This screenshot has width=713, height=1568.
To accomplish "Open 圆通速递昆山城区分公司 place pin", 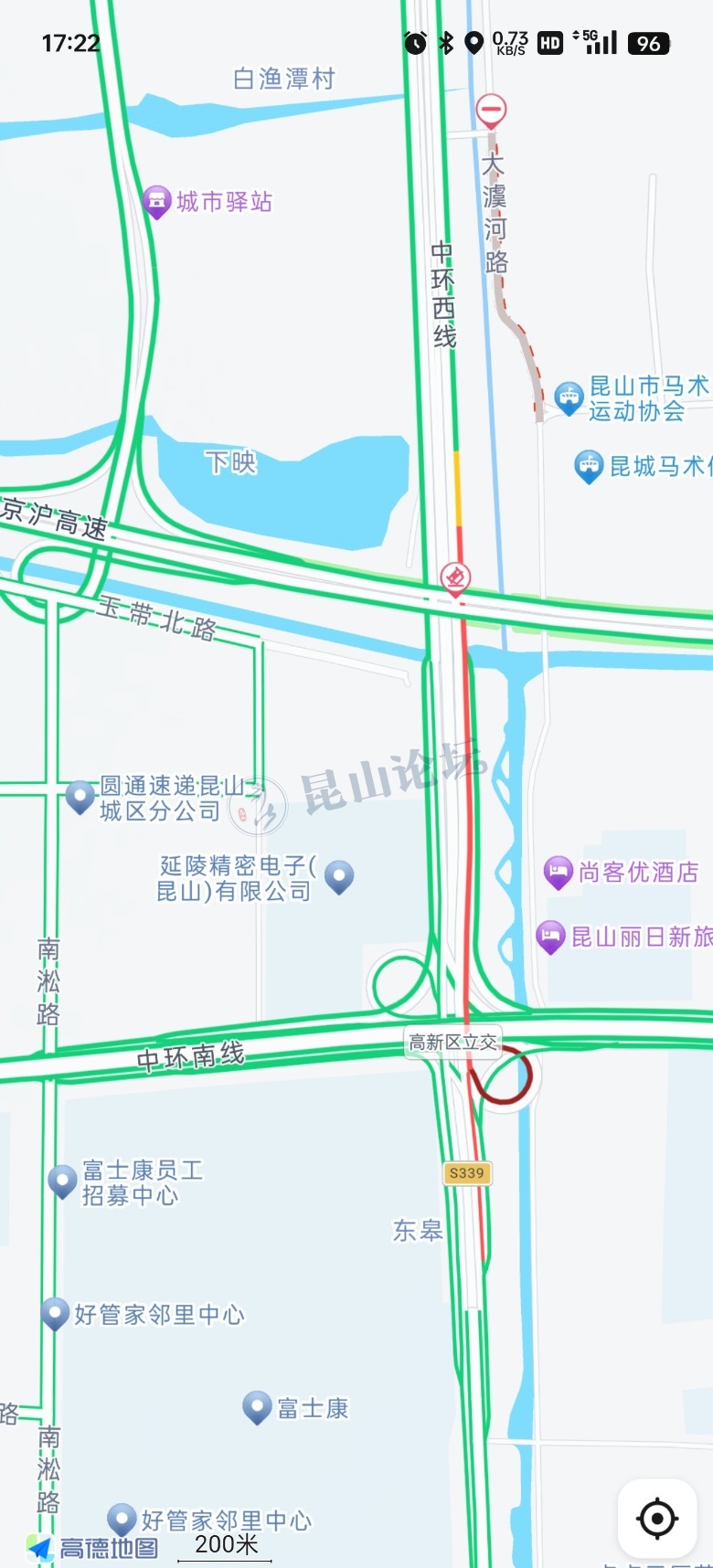I will click(80, 797).
